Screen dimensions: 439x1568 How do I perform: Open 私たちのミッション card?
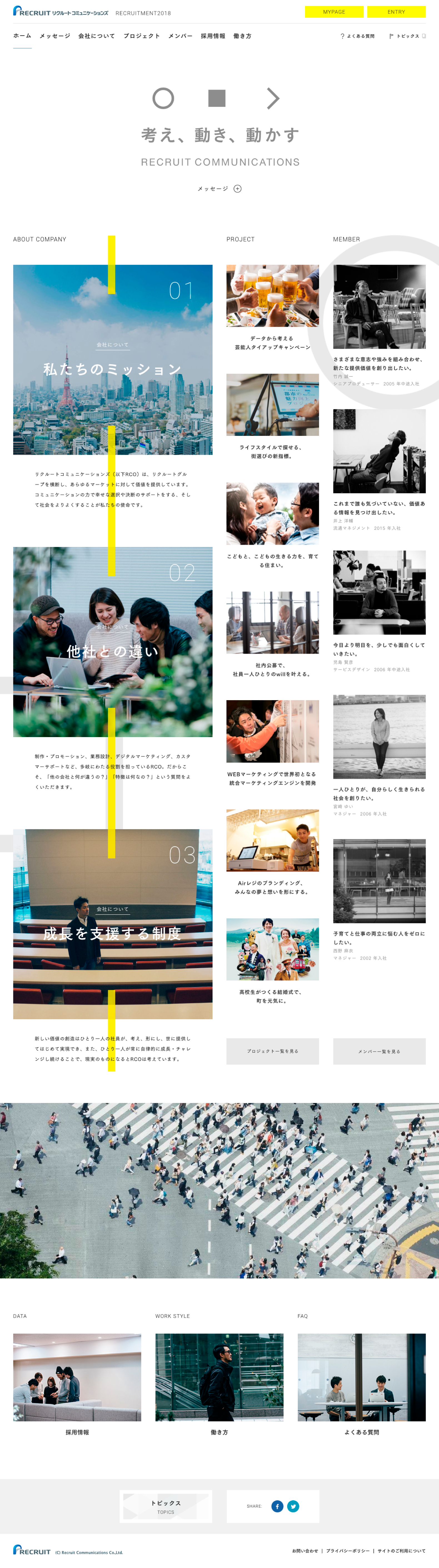click(x=113, y=360)
